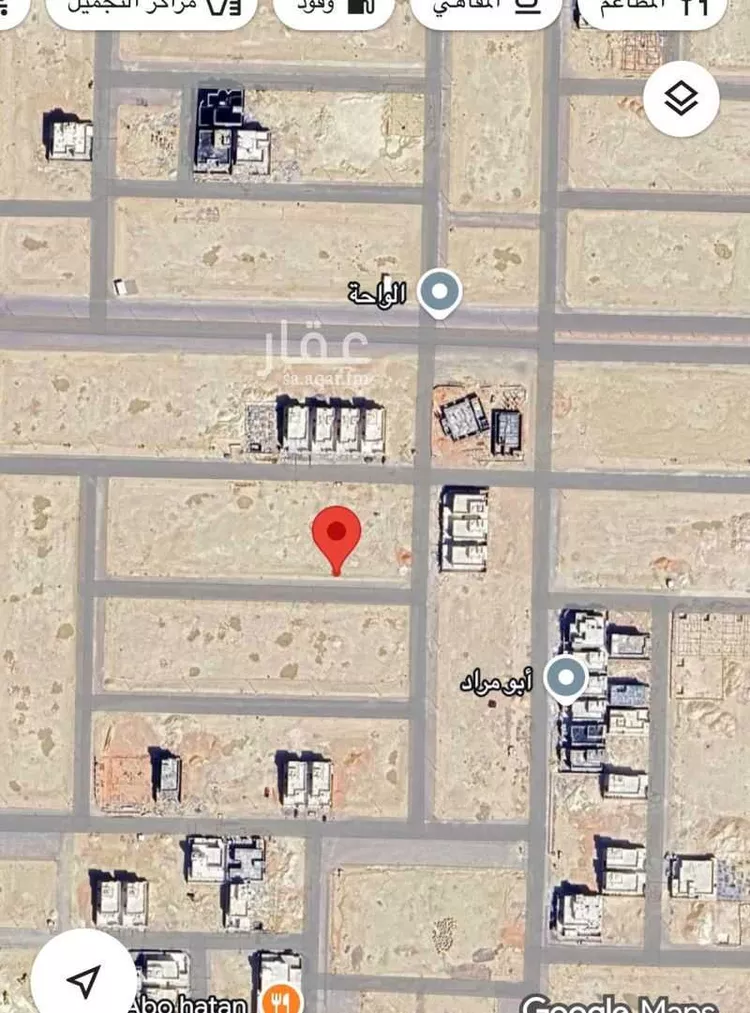This screenshot has height=1013, width=750.
Task: Open the Abo hatan restaurant marker
Action: pos(281,1000)
